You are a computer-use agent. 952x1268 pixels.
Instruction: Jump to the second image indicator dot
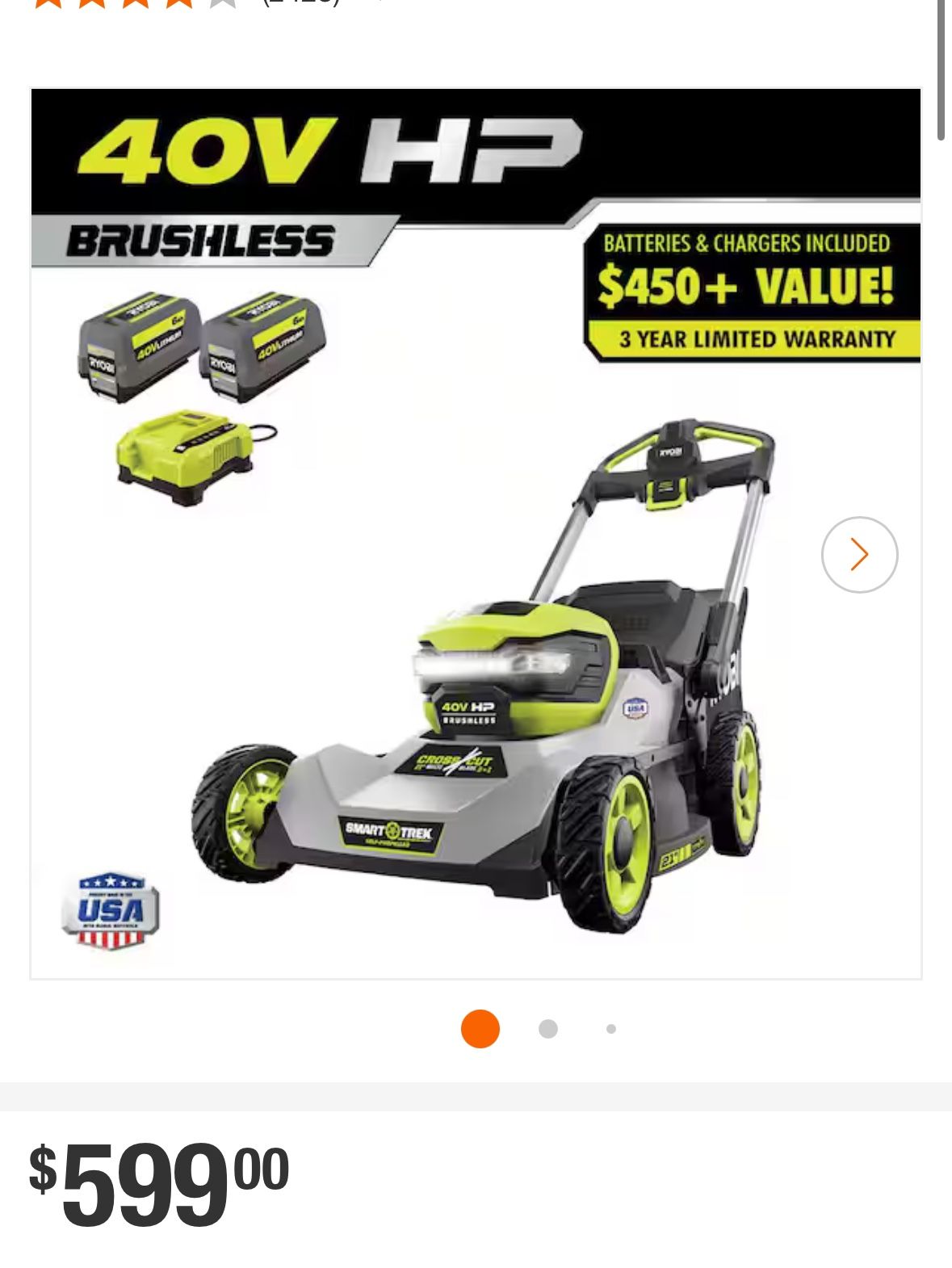point(548,1029)
